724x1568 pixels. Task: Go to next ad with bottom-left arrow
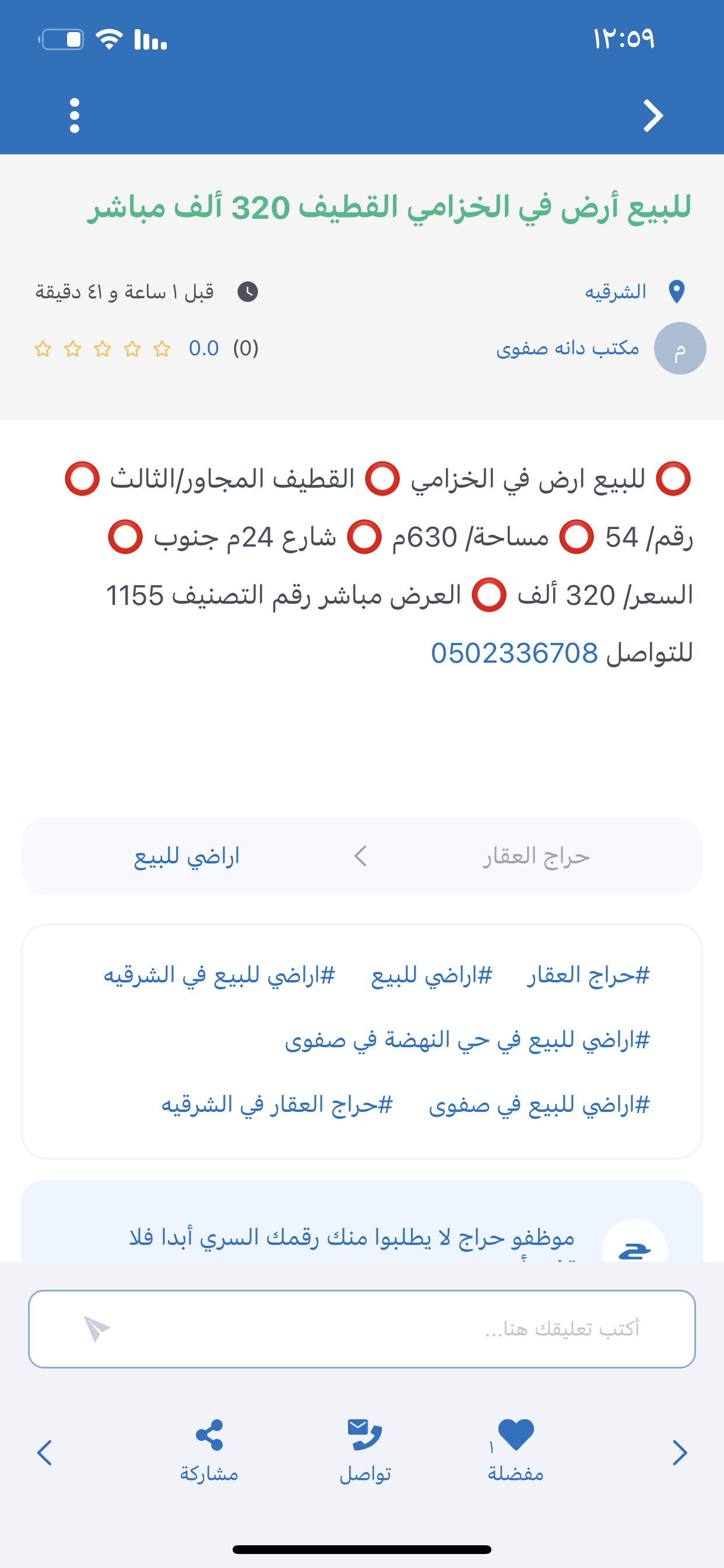tap(44, 1452)
